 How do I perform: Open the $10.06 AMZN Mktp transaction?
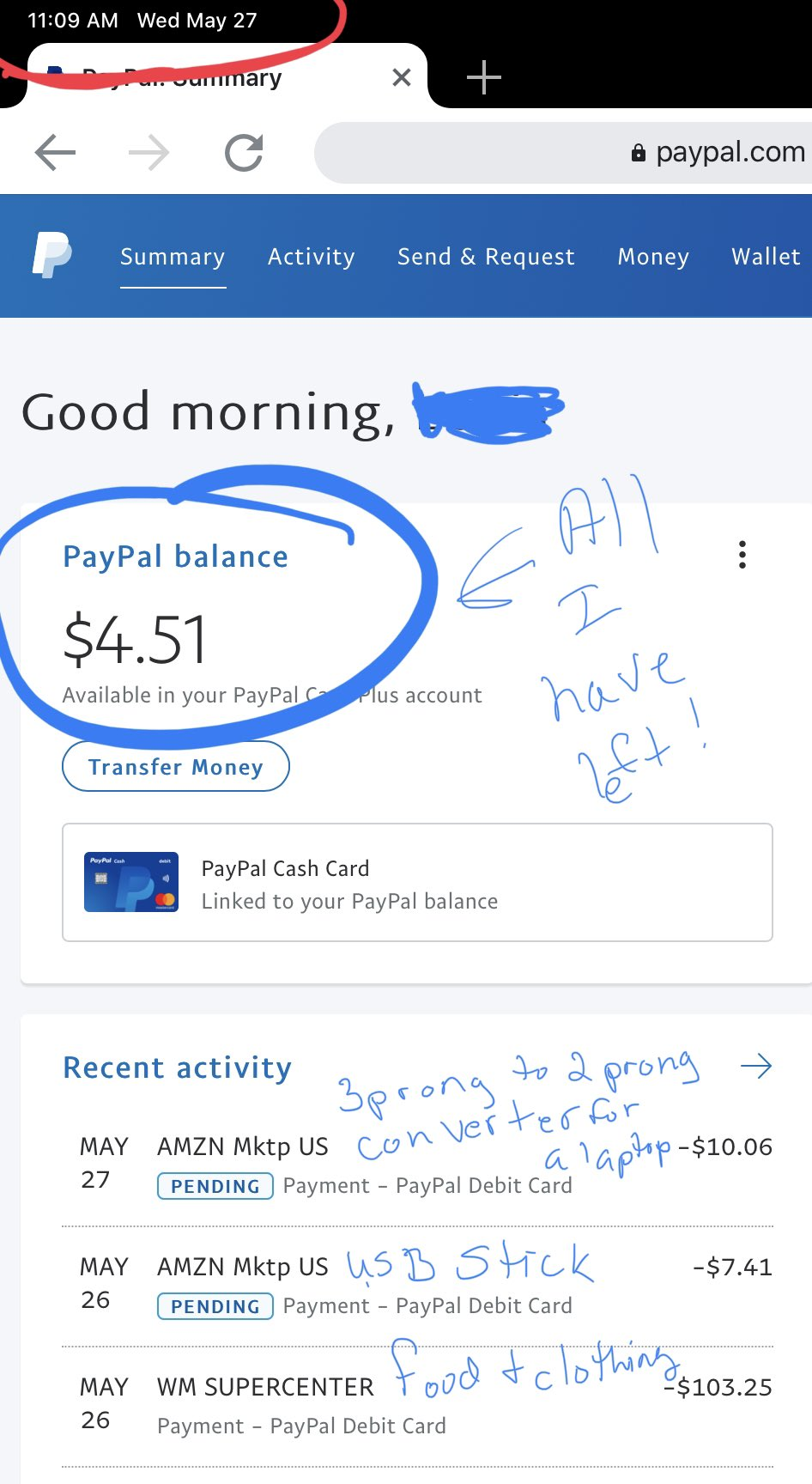coord(417,1165)
